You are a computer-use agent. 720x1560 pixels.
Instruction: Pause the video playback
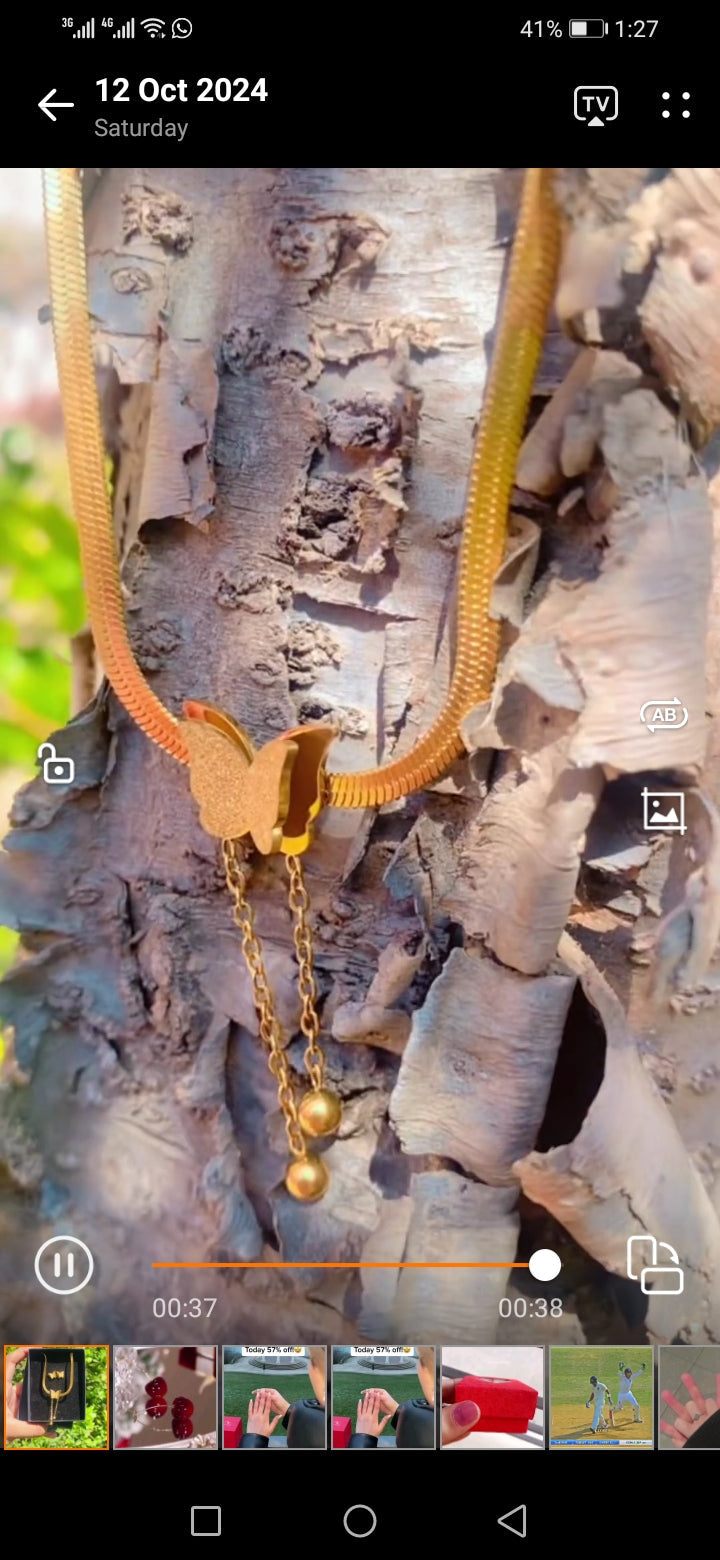64,1265
